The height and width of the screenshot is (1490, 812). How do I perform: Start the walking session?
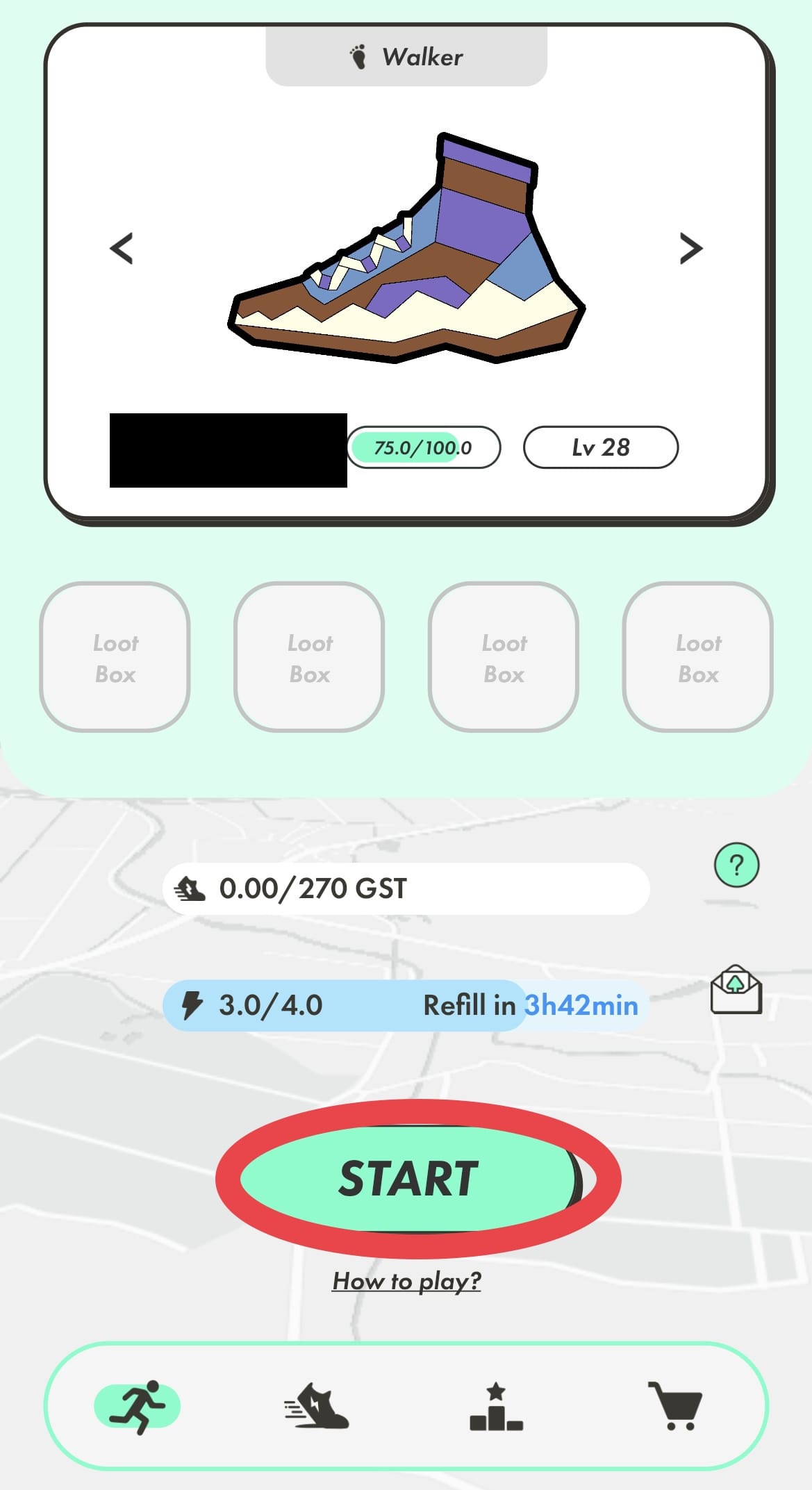[408, 1179]
